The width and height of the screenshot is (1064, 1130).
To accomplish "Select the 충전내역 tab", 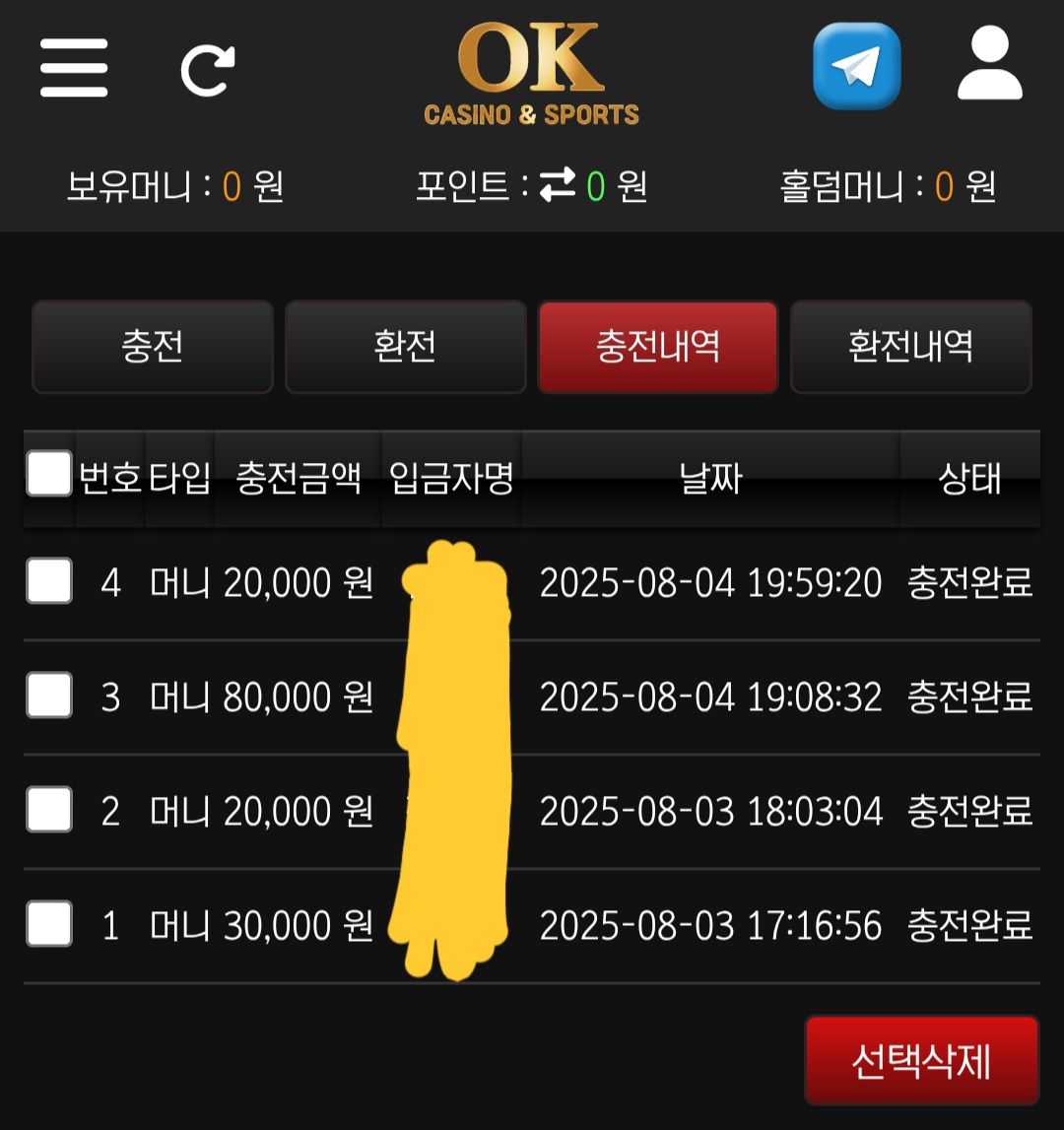I will (x=658, y=347).
